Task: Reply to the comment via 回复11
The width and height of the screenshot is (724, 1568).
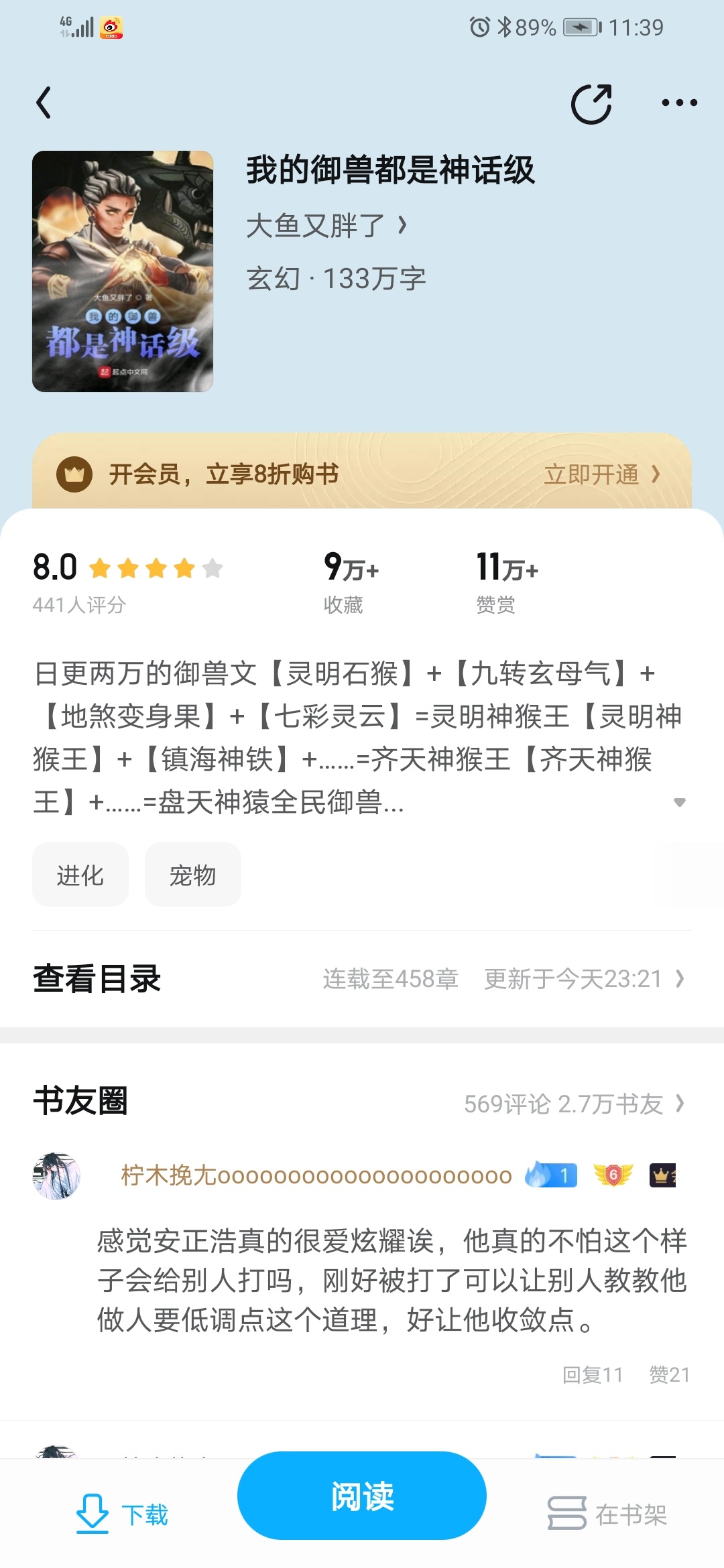Action: [593, 1375]
